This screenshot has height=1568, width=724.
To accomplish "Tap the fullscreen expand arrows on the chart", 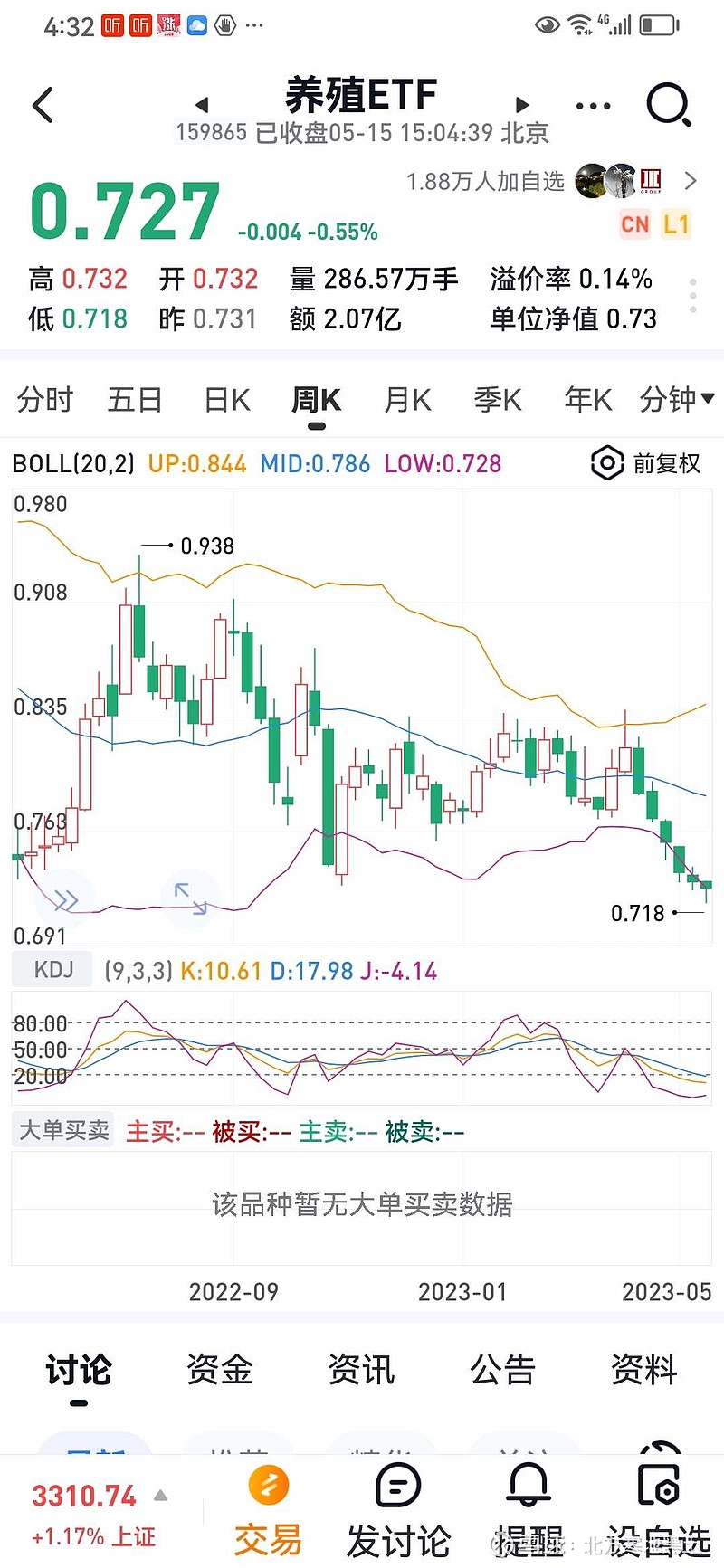I will click(190, 898).
